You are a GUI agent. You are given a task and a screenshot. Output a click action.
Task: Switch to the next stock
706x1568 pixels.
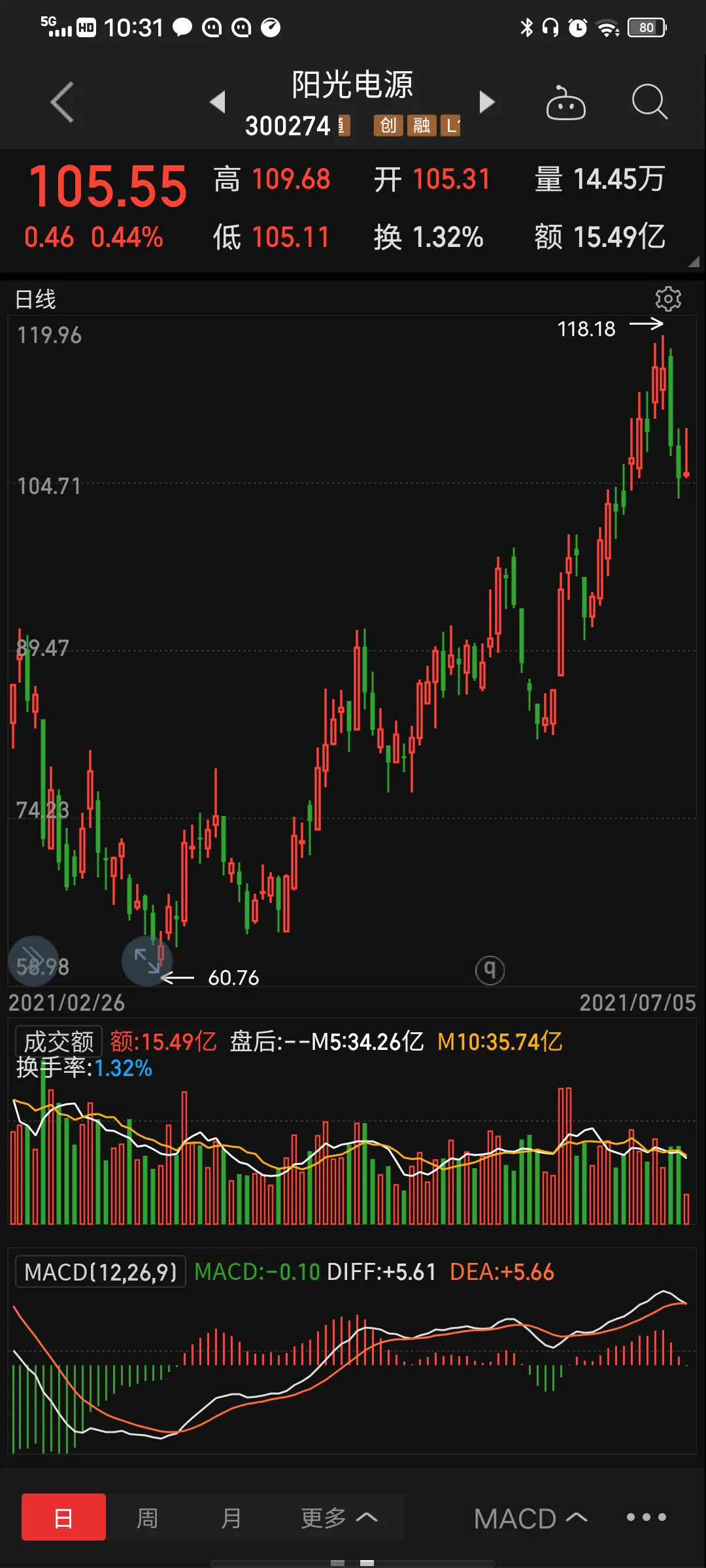point(486,102)
